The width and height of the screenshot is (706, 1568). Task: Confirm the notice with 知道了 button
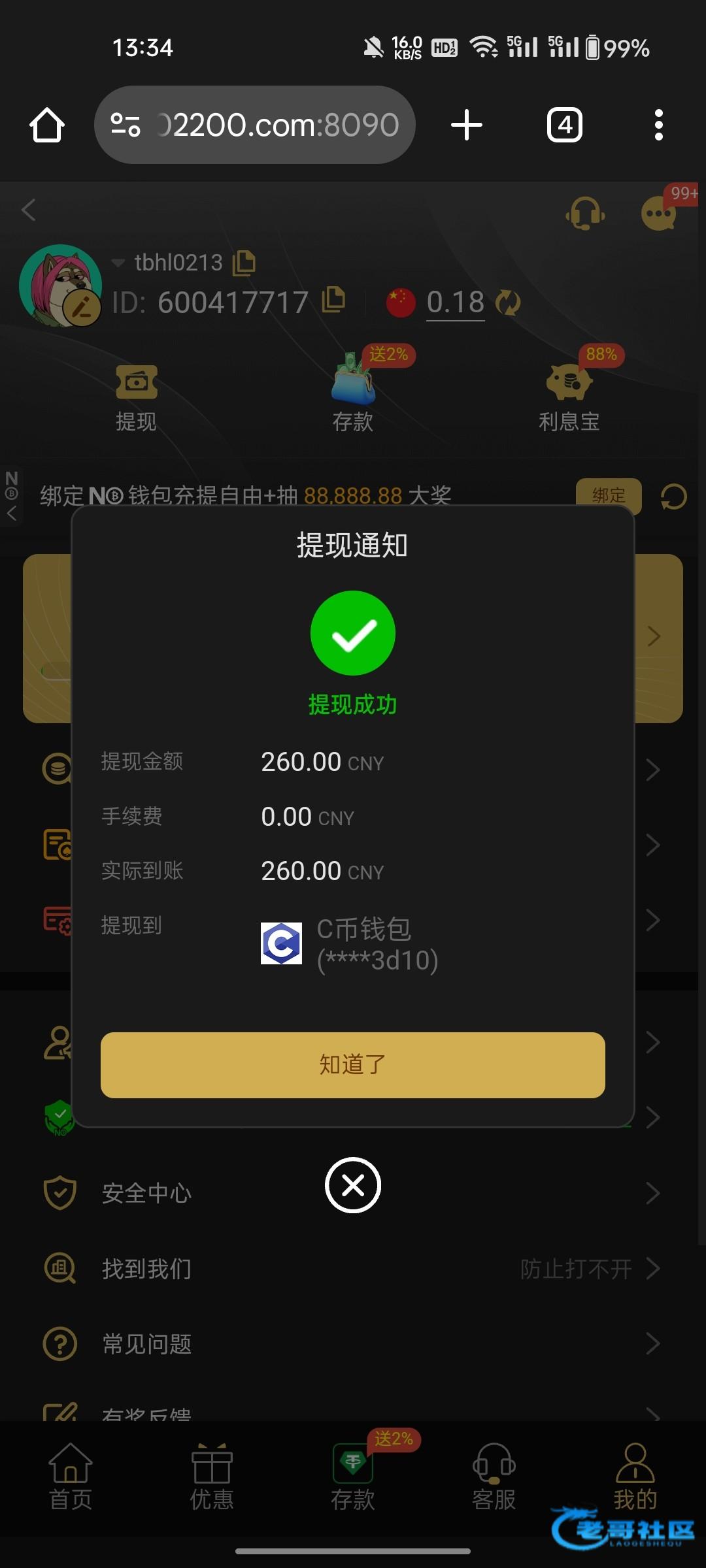352,1064
